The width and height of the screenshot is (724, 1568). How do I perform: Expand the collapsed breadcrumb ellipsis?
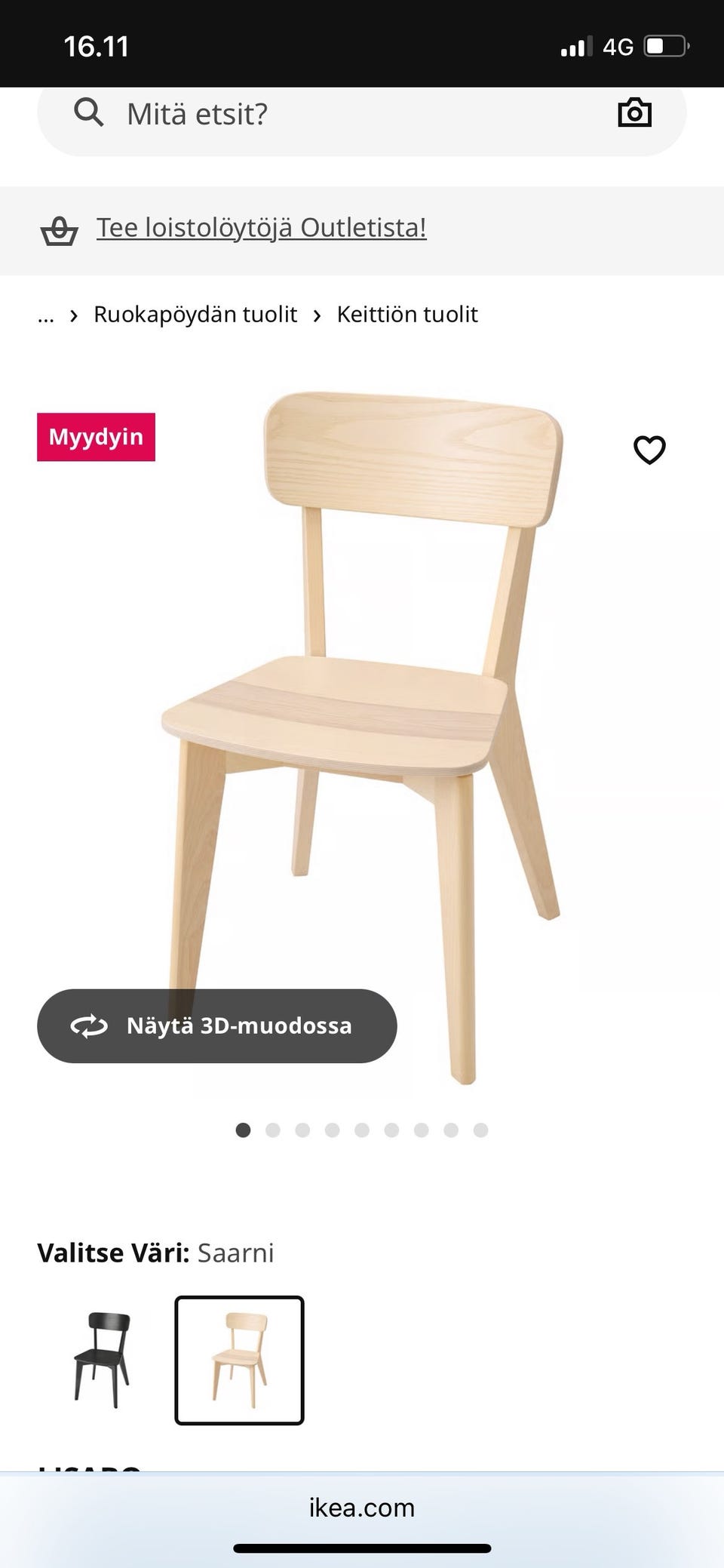point(46,315)
